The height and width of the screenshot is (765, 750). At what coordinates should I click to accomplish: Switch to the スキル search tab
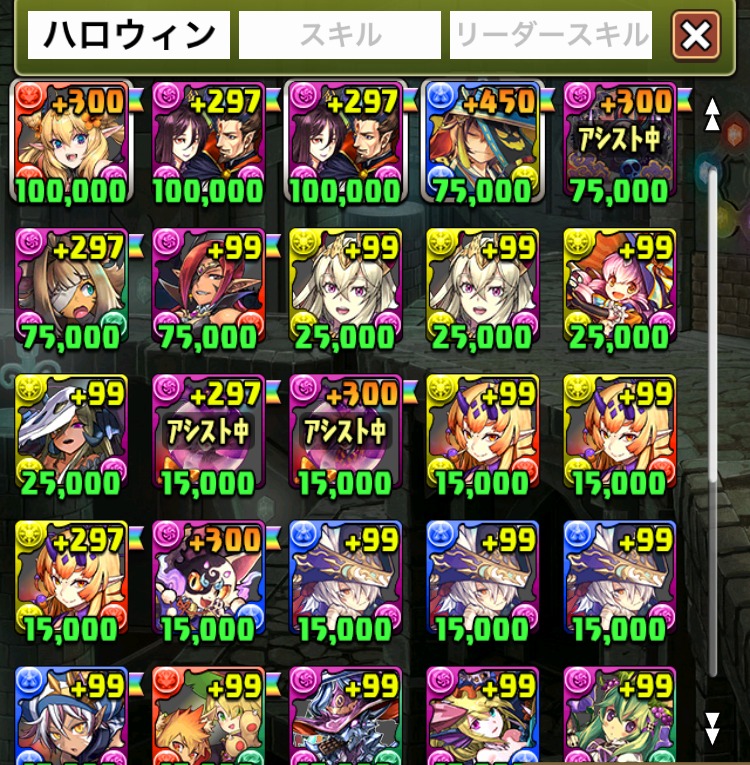[x=340, y=36]
